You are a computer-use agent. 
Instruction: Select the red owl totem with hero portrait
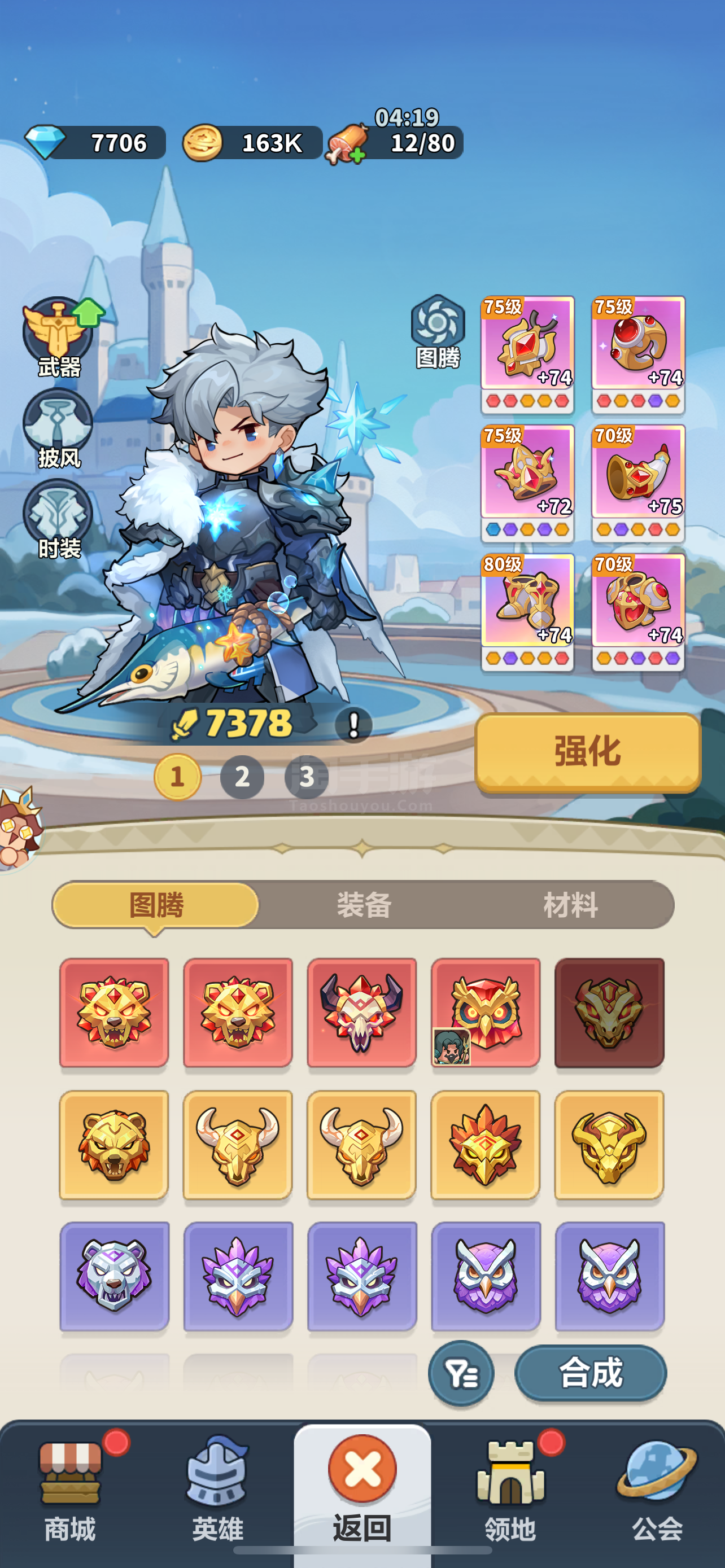(485, 1013)
